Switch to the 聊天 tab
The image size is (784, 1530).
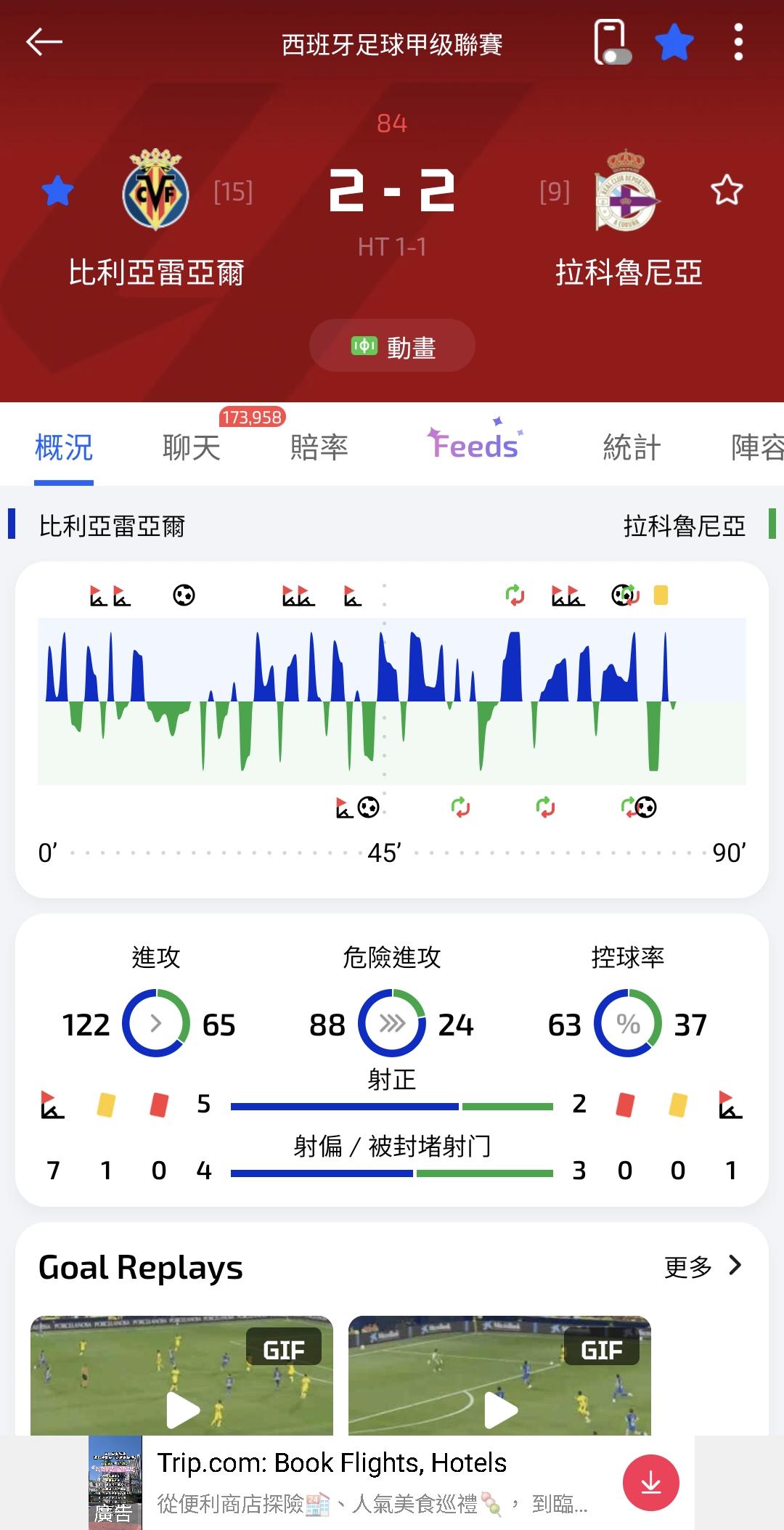coord(192,447)
